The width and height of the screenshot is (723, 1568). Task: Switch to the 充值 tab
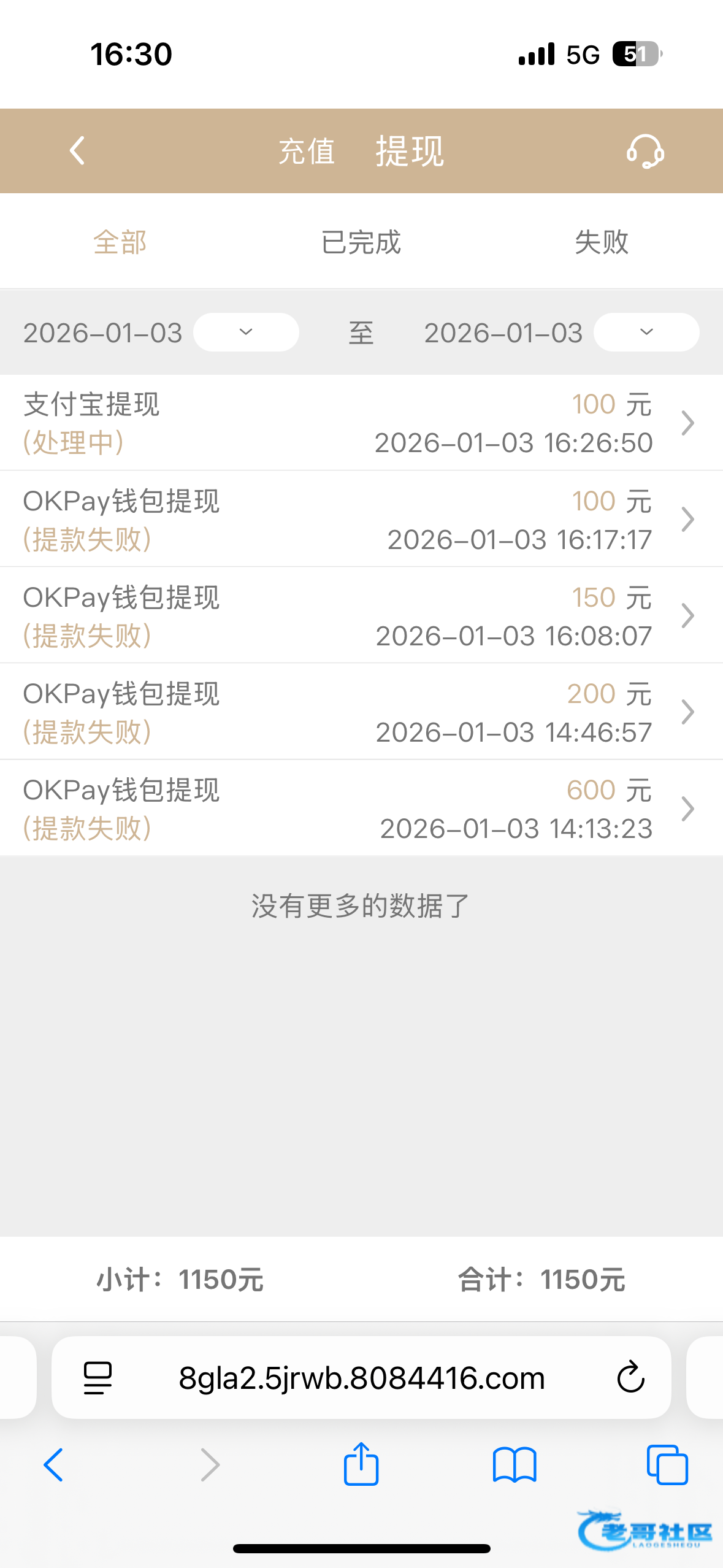pos(307,151)
